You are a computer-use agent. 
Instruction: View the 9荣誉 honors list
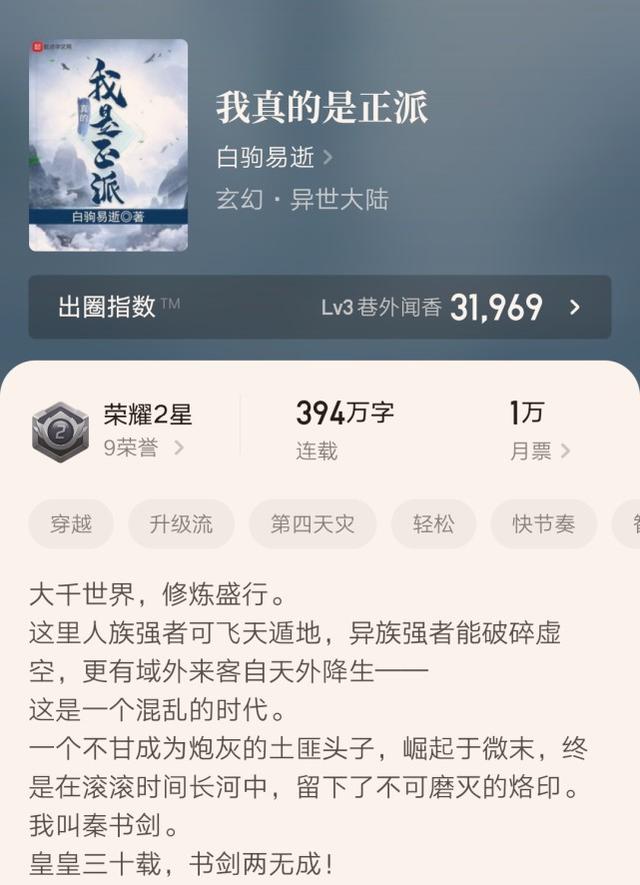click(144, 448)
